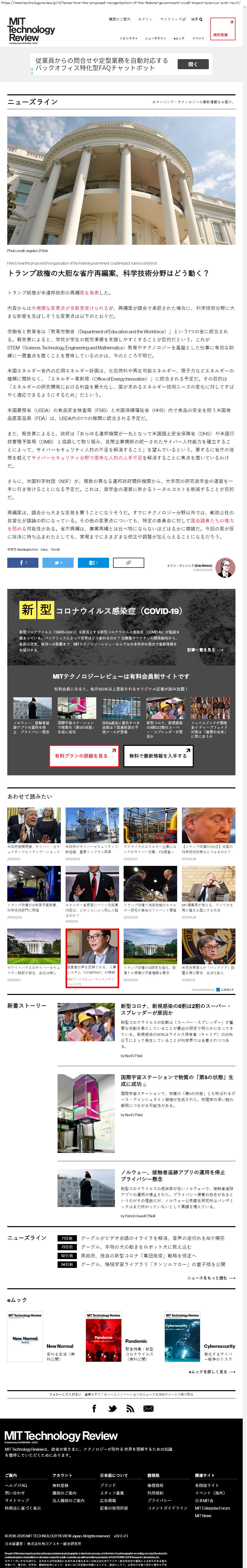Expand the トピックス navigation menu

click(x=128, y=38)
